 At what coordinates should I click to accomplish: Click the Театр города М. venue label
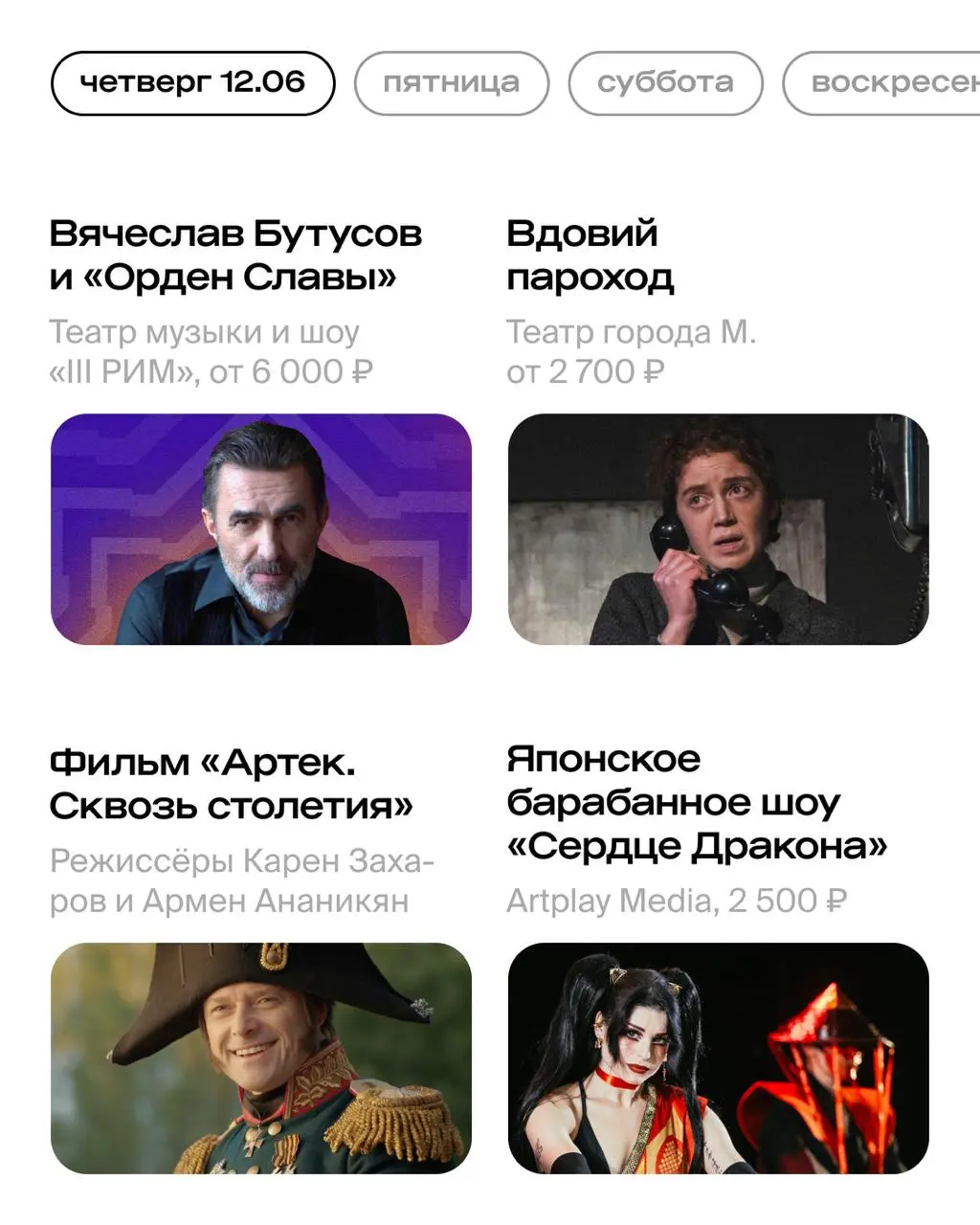(x=632, y=333)
